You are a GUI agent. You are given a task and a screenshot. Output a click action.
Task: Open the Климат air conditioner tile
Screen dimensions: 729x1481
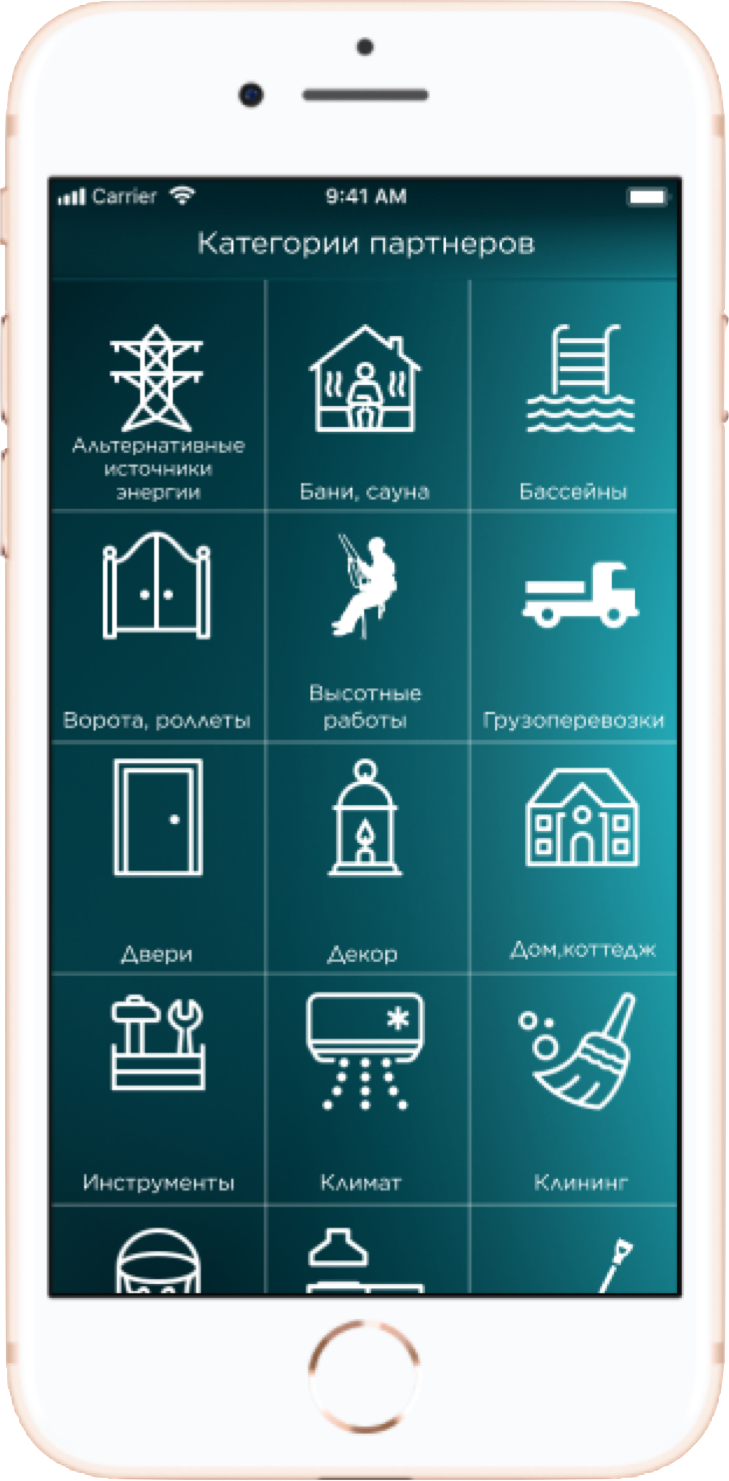pyautogui.click(x=365, y=1090)
